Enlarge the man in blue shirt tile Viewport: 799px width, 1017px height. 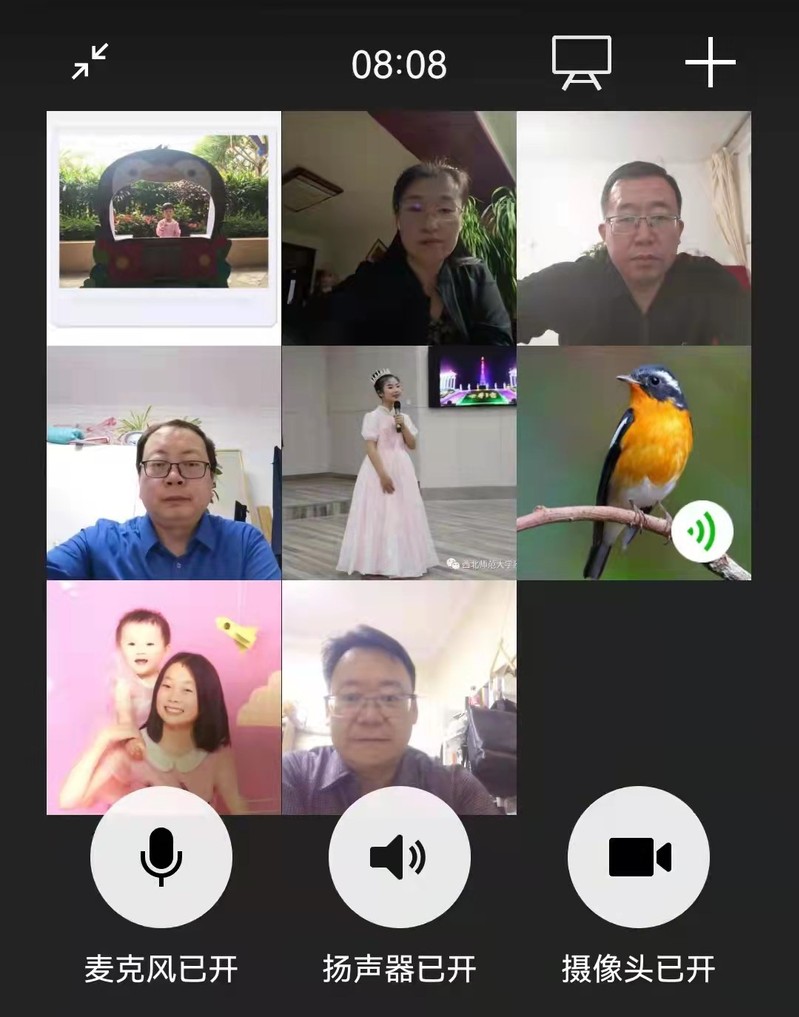[x=164, y=463]
